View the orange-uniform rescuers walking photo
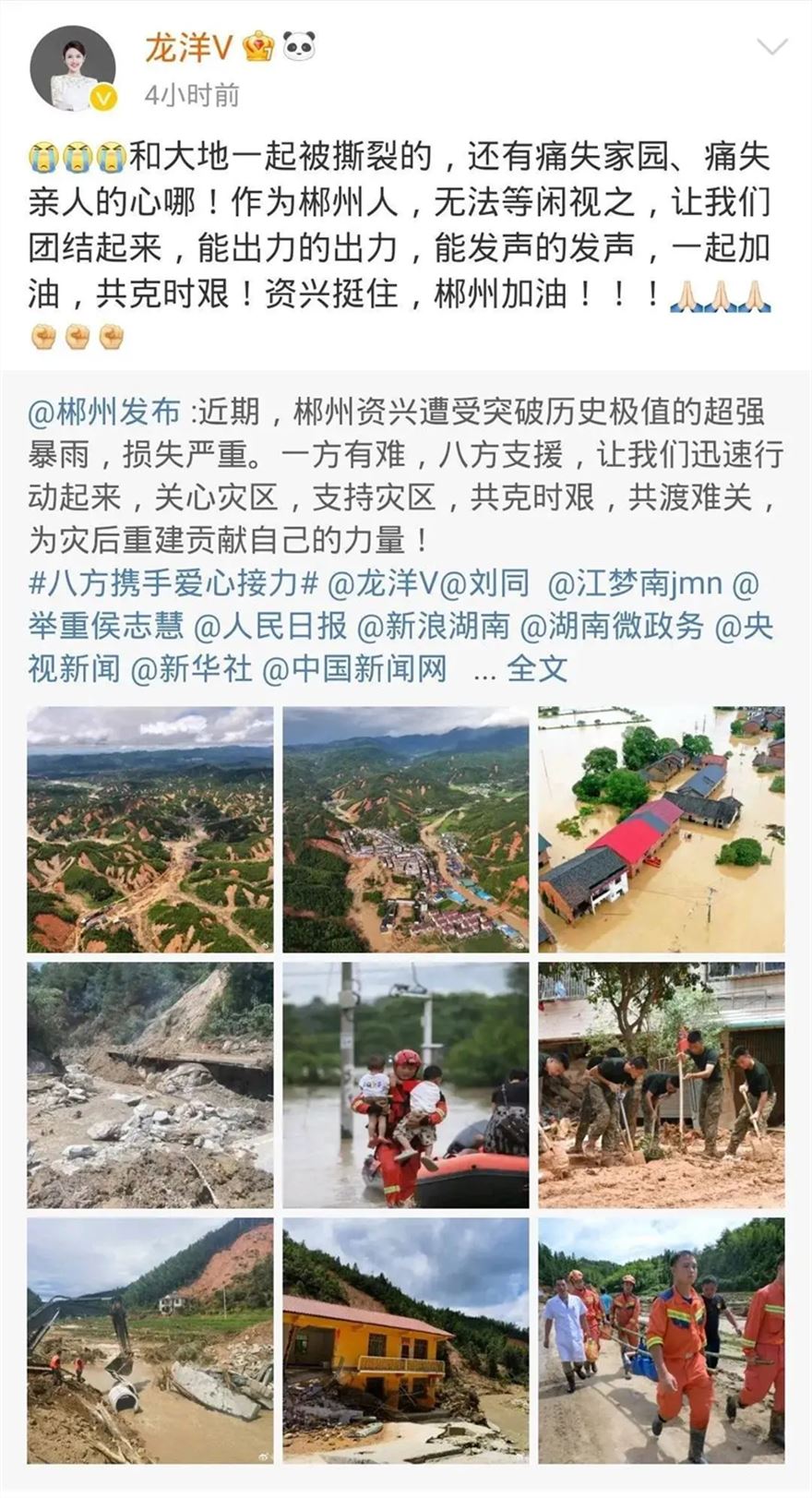 pos(662,1340)
